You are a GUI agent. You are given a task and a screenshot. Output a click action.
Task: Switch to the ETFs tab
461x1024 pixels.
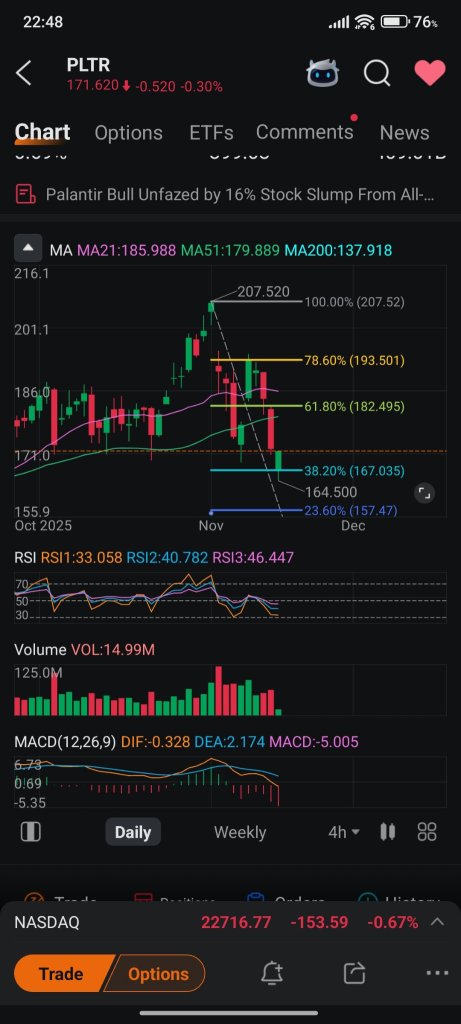pos(211,133)
